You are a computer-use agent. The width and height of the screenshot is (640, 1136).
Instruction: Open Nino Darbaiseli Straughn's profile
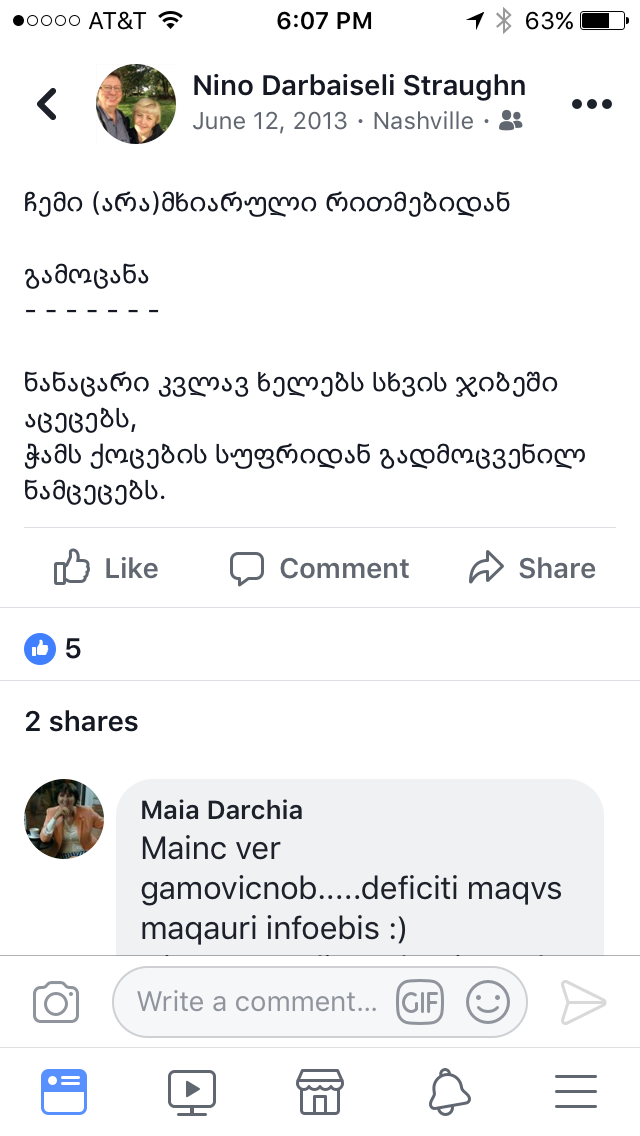358,86
